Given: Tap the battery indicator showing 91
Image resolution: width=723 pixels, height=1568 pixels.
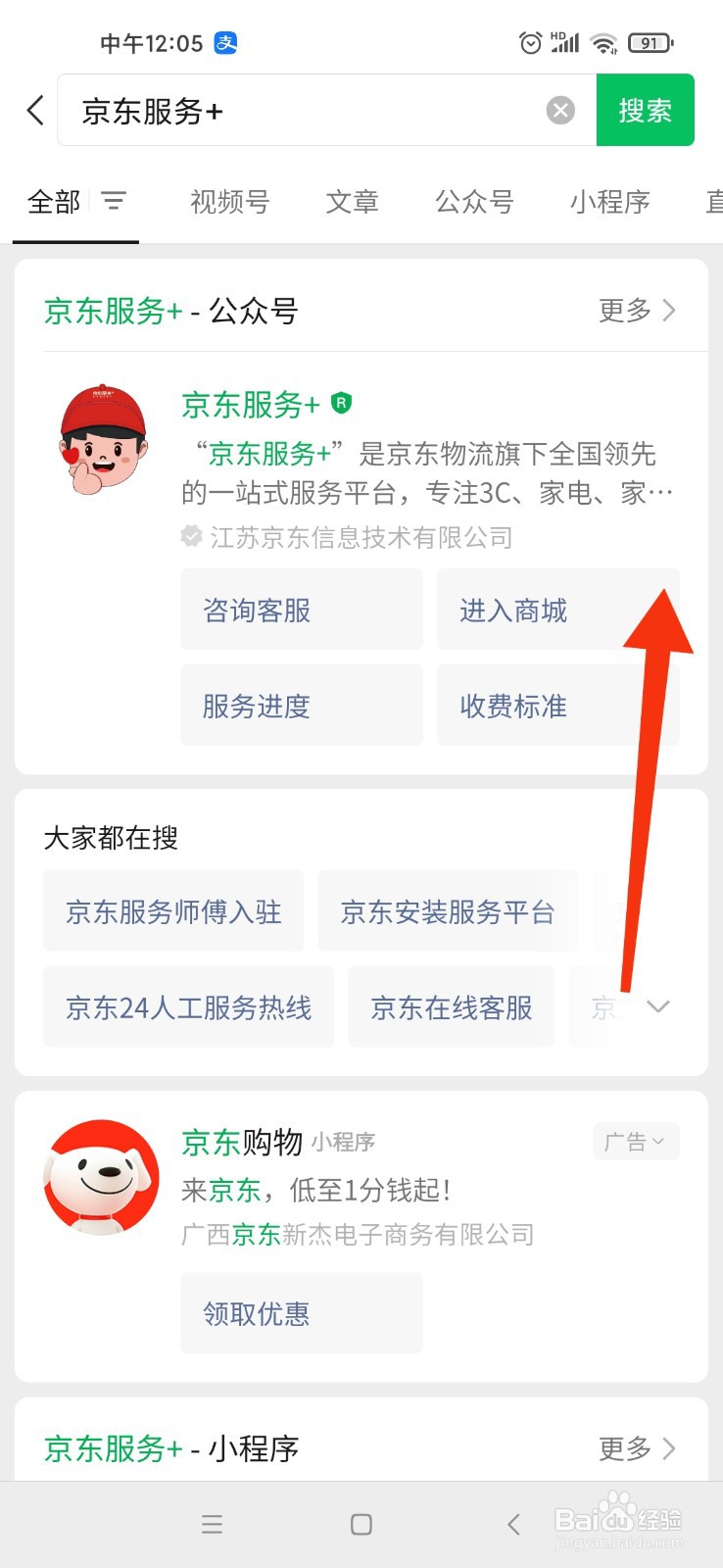Looking at the screenshot, I should [x=648, y=42].
